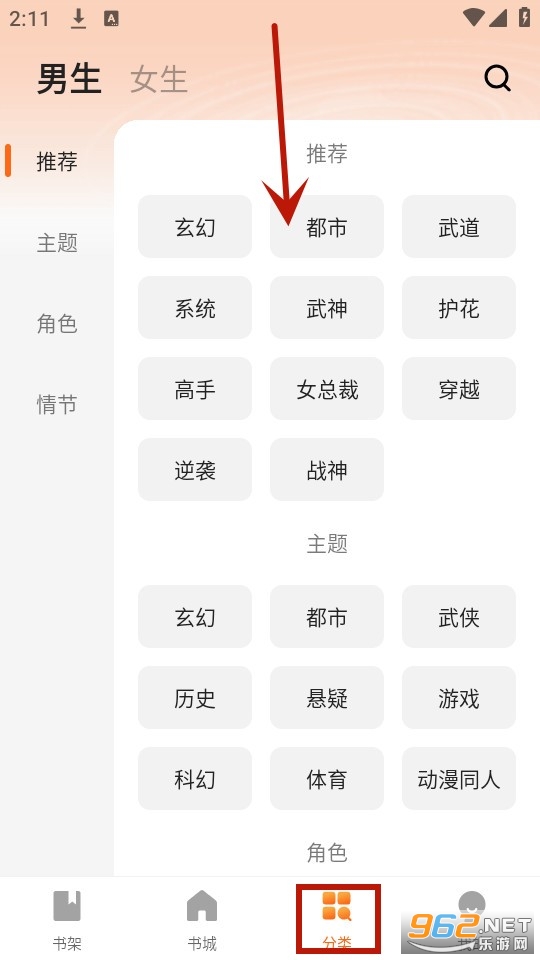Open the 动漫同人 category
The image size is (540, 960).
[x=459, y=778]
